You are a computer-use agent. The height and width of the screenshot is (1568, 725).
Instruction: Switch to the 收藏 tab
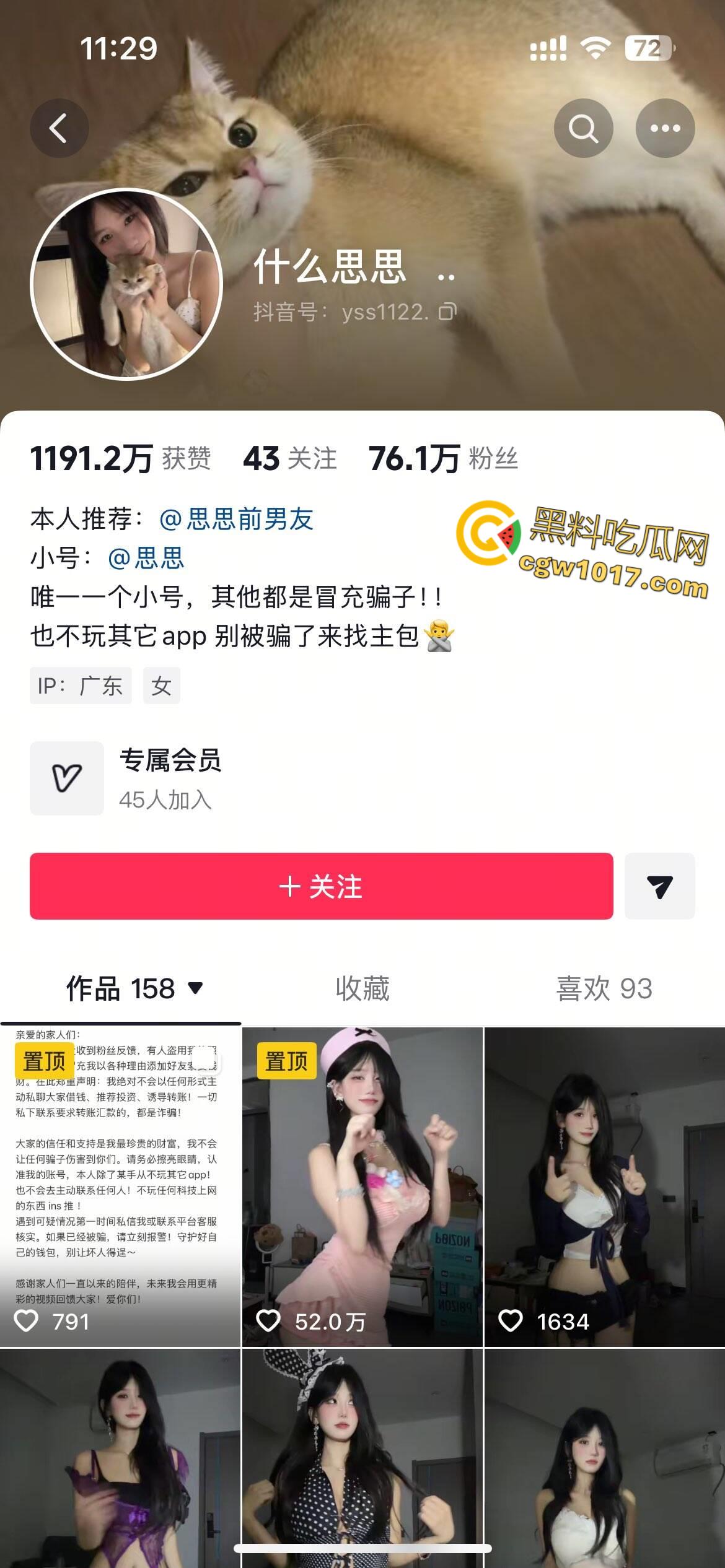(x=362, y=988)
